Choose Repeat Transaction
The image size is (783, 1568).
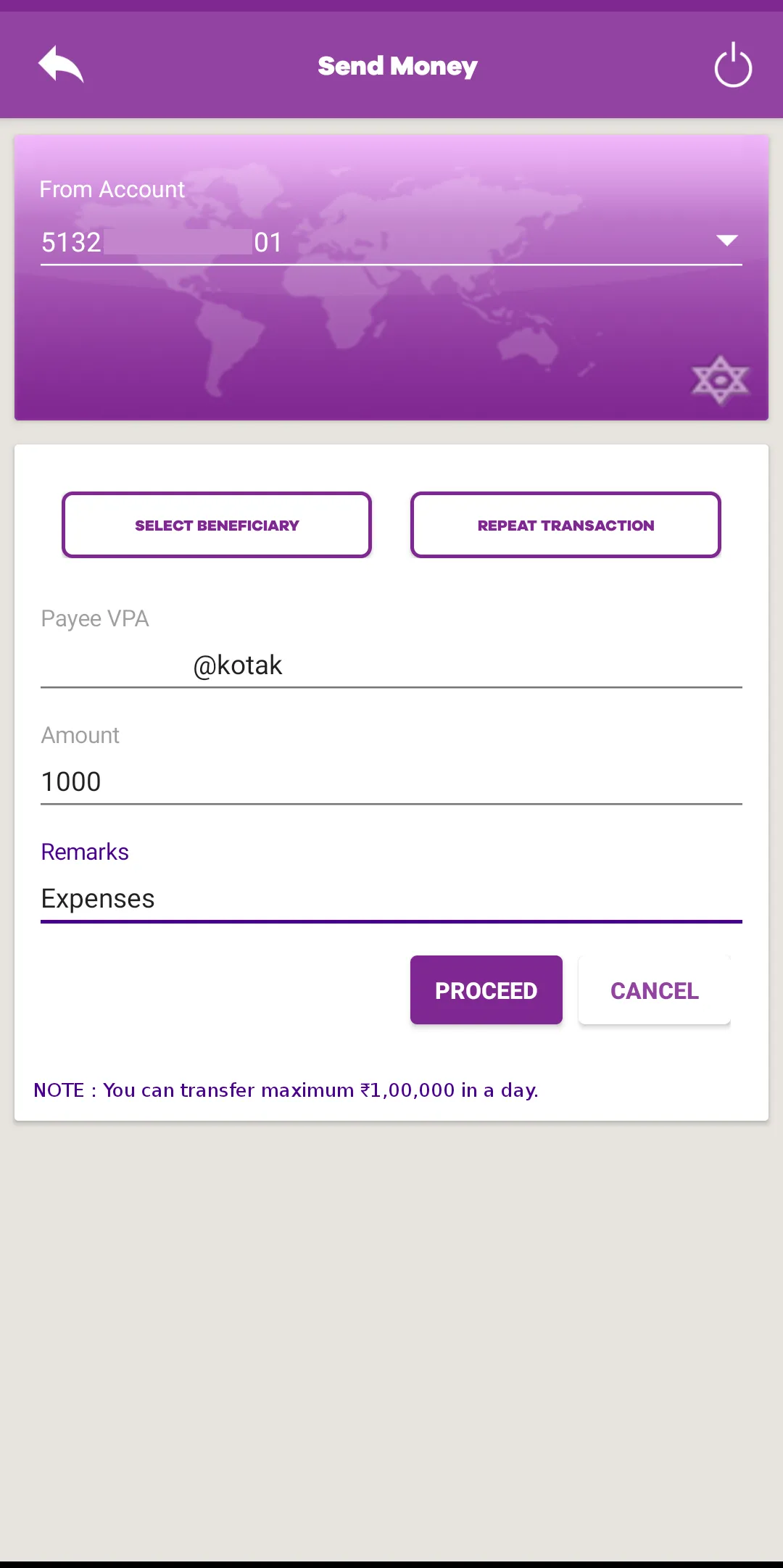click(x=565, y=525)
